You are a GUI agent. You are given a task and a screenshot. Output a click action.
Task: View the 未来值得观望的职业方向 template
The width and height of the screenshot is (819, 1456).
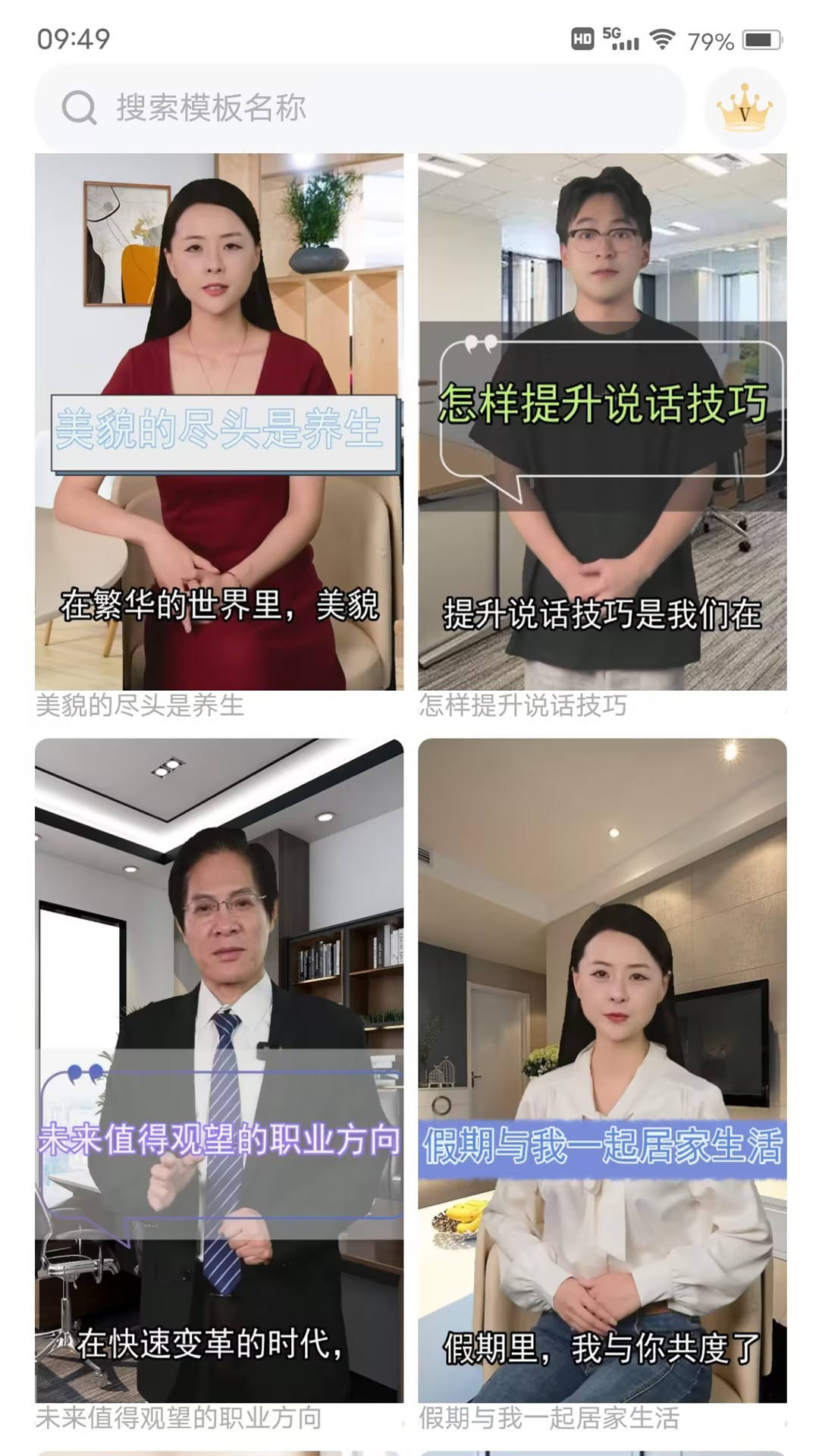click(x=219, y=1069)
